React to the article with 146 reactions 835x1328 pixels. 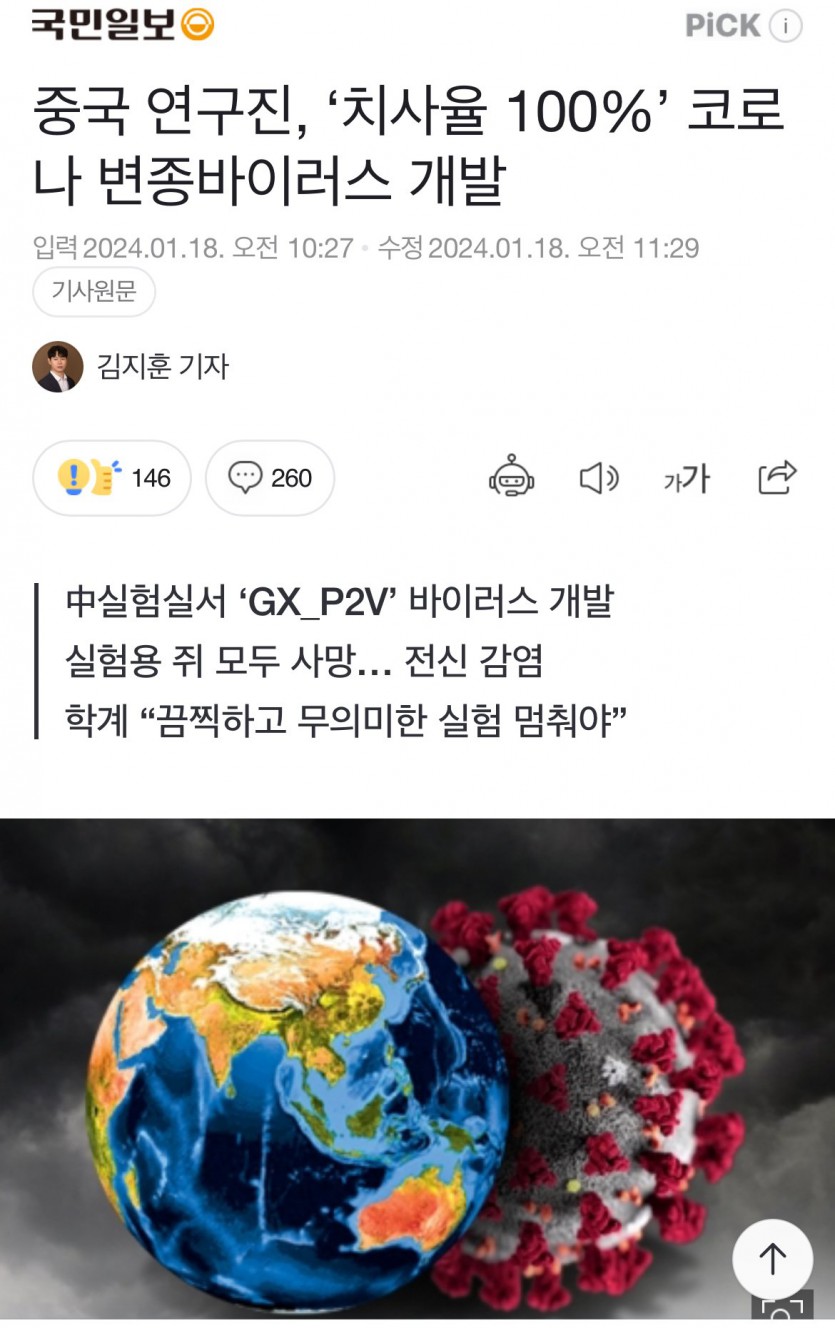112,478
